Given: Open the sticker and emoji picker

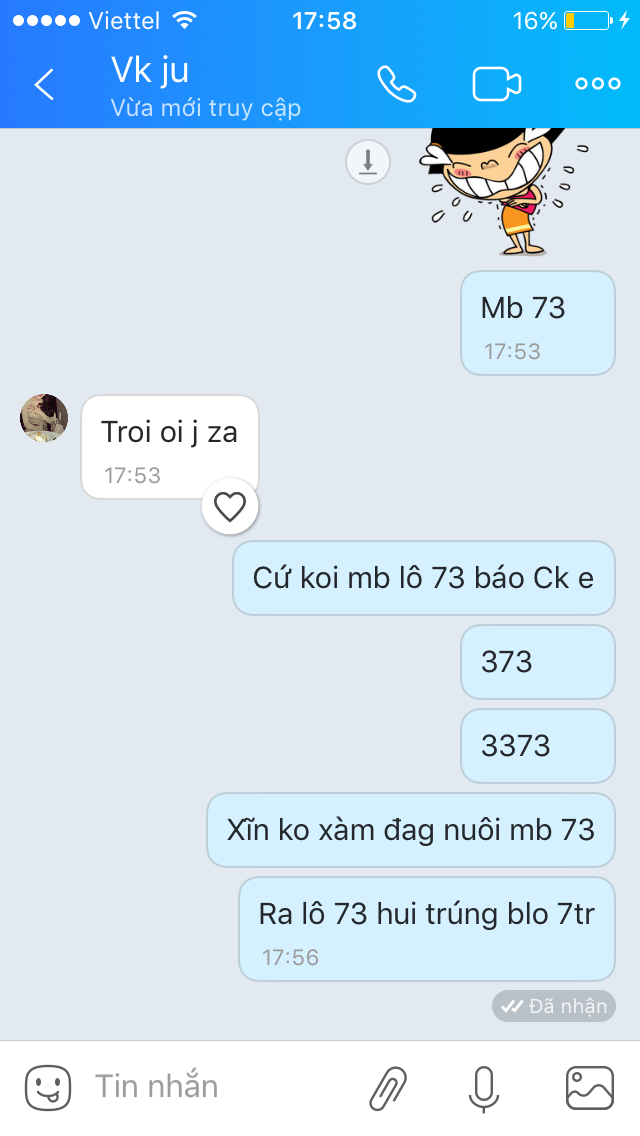Looking at the screenshot, I should (47, 1087).
